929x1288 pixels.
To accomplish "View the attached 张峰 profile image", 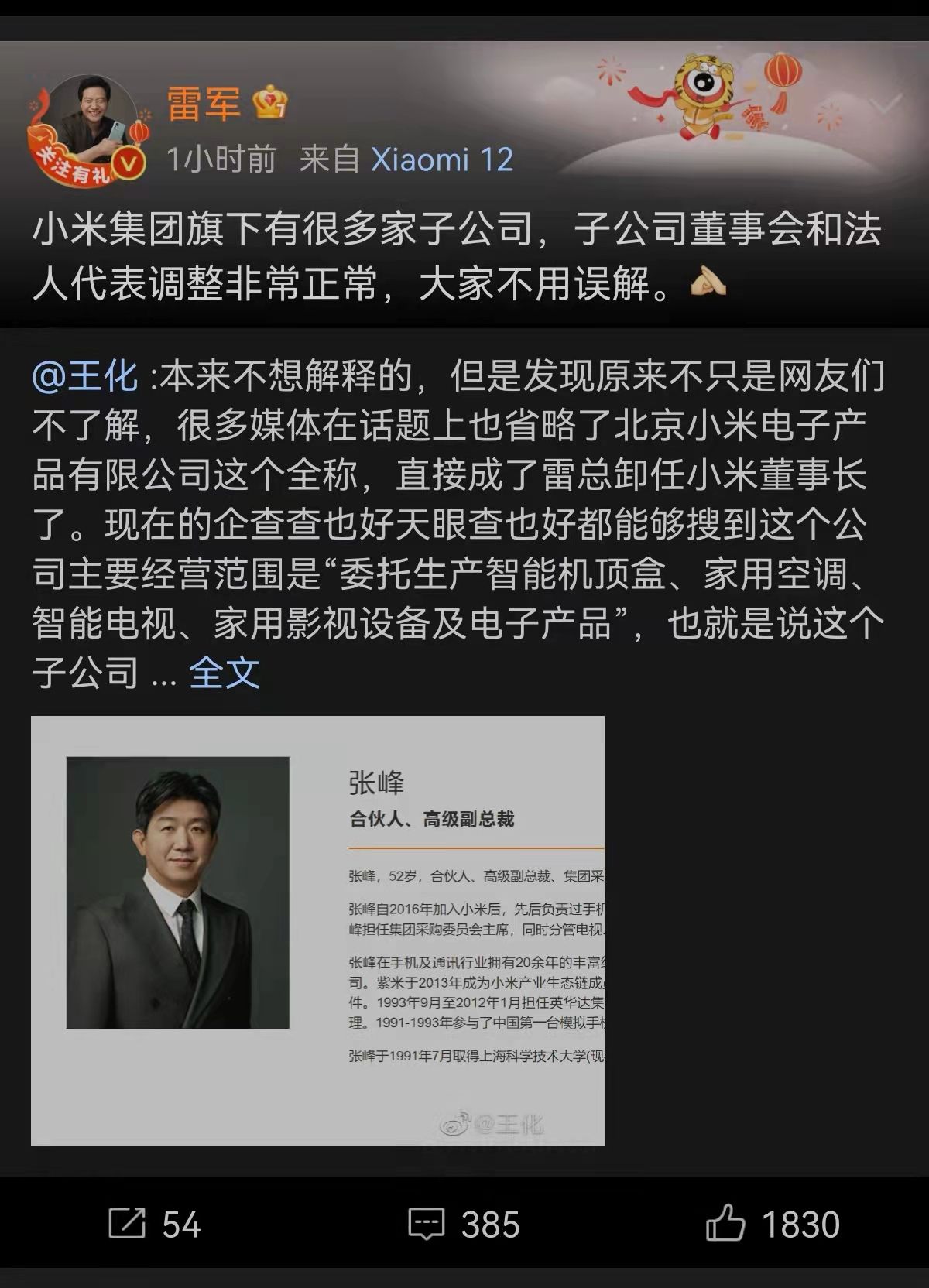I will pos(317,930).
